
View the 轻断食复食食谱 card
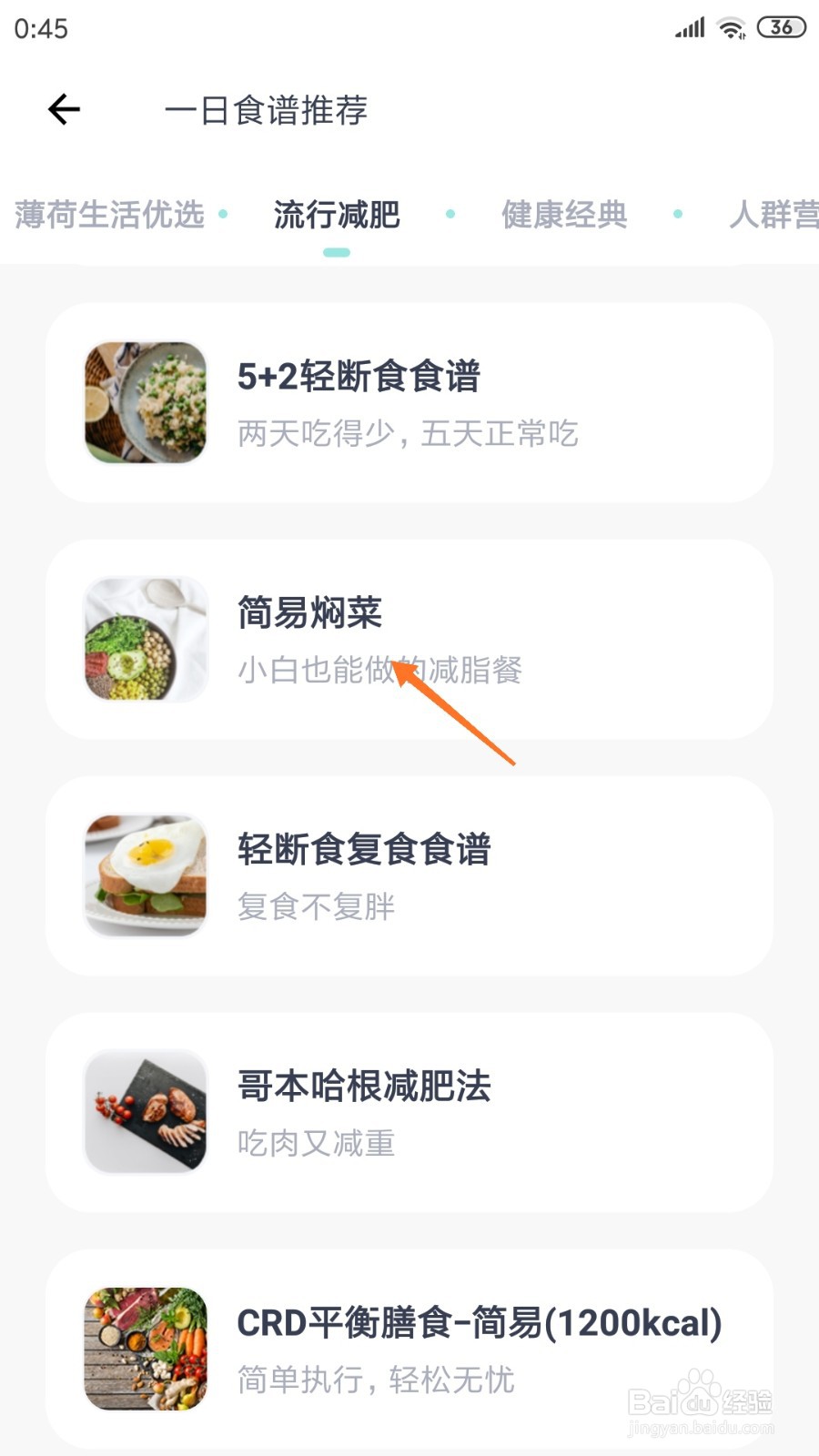(409, 875)
